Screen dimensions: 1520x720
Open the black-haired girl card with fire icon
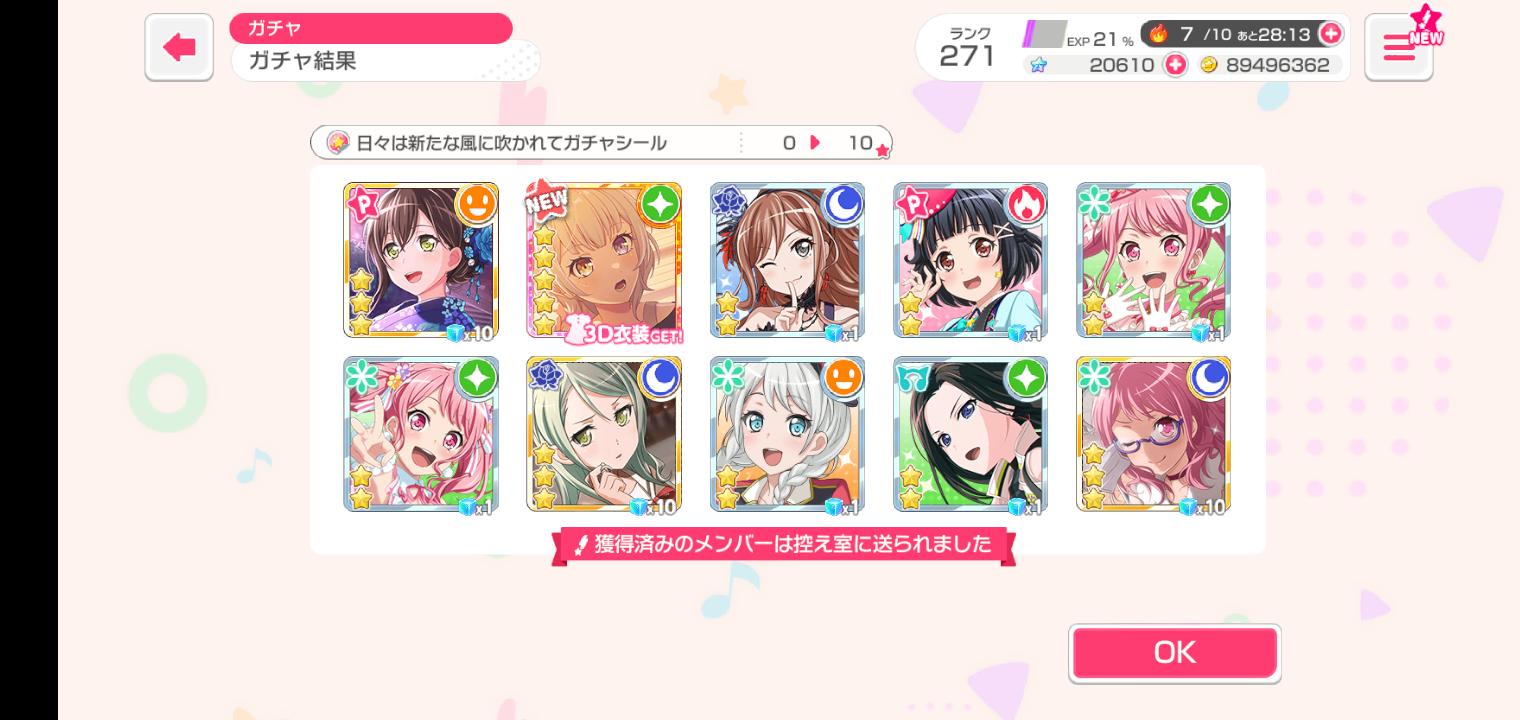[x=970, y=261]
